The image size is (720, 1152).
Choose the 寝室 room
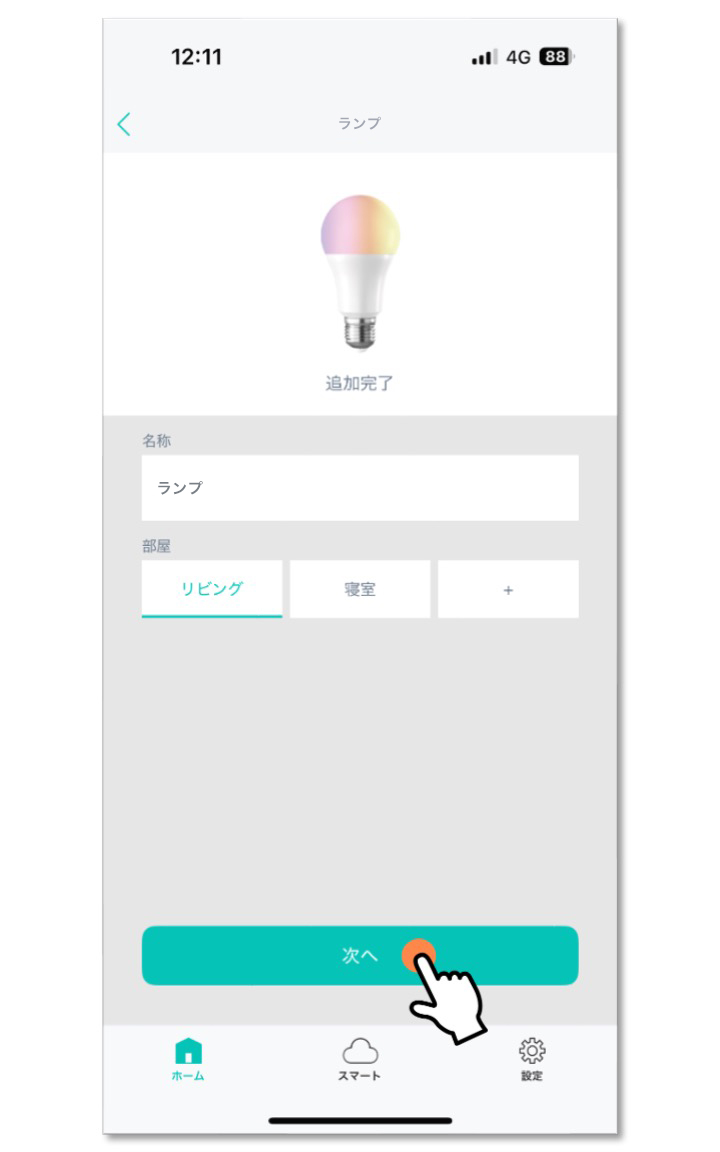(x=360, y=589)
